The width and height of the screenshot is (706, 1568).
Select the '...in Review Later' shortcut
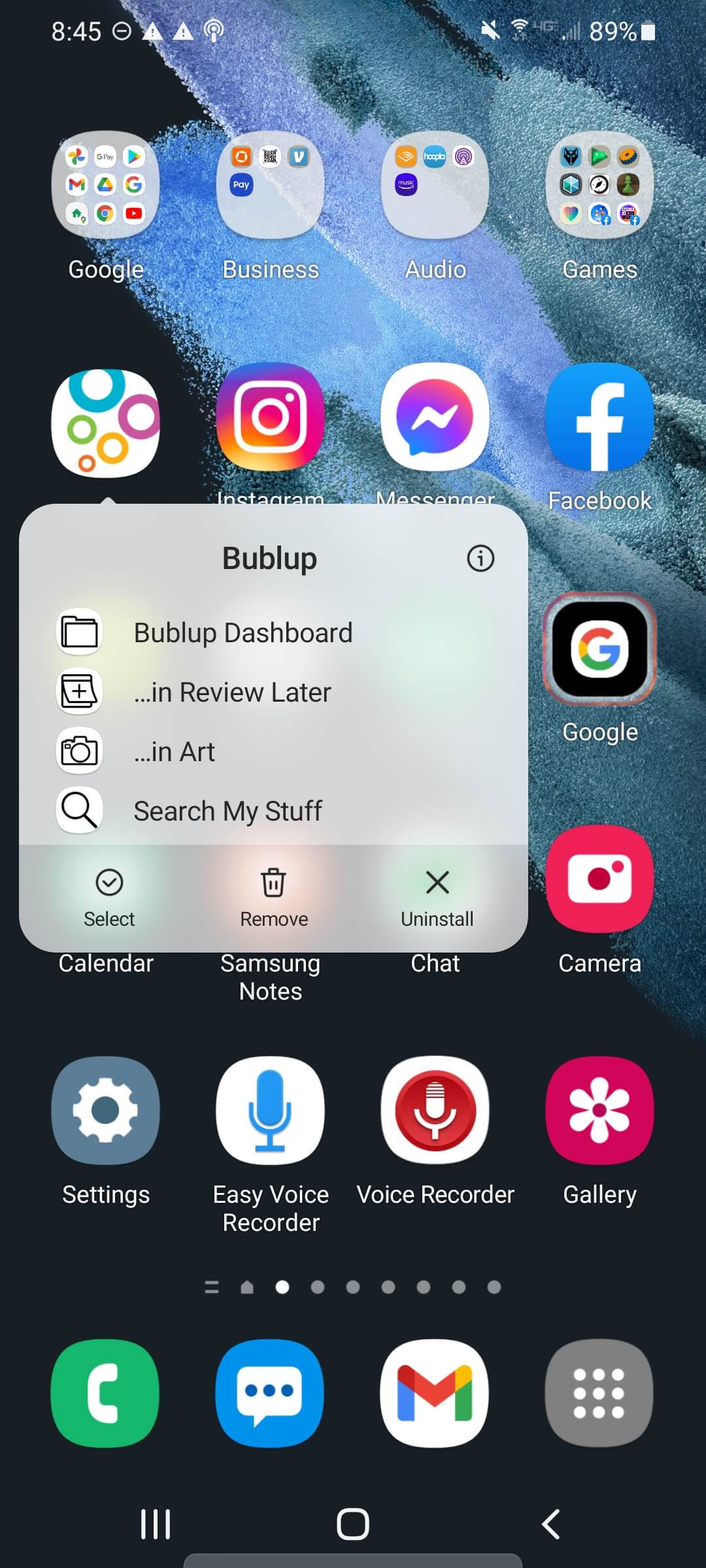coord(232,692)
